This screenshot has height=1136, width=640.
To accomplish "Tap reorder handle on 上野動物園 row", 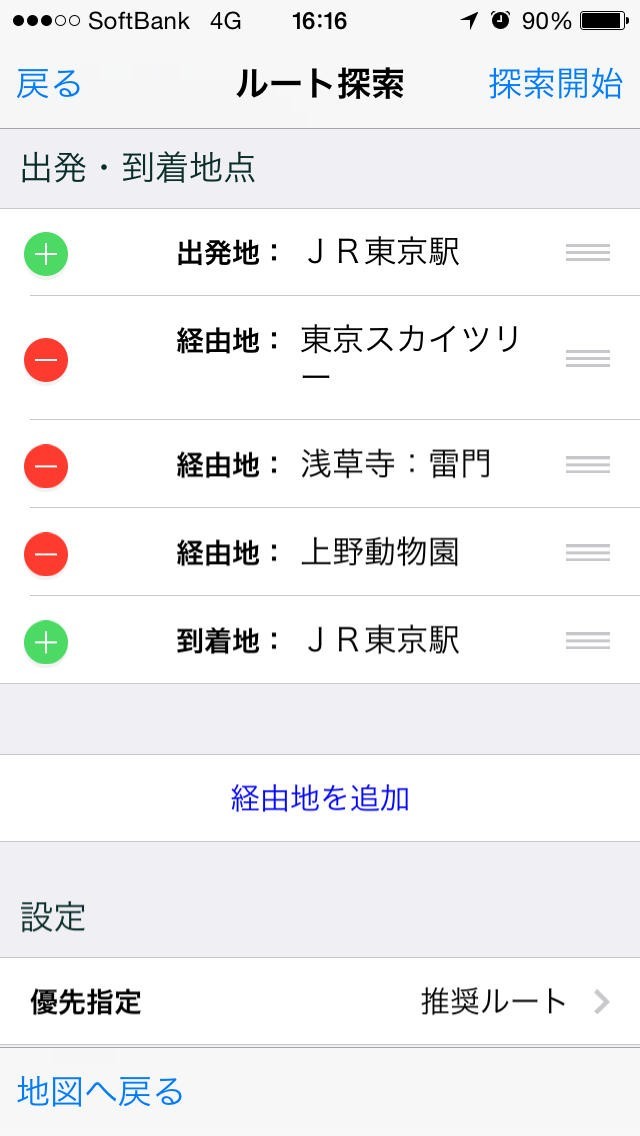I will [587, 553].
